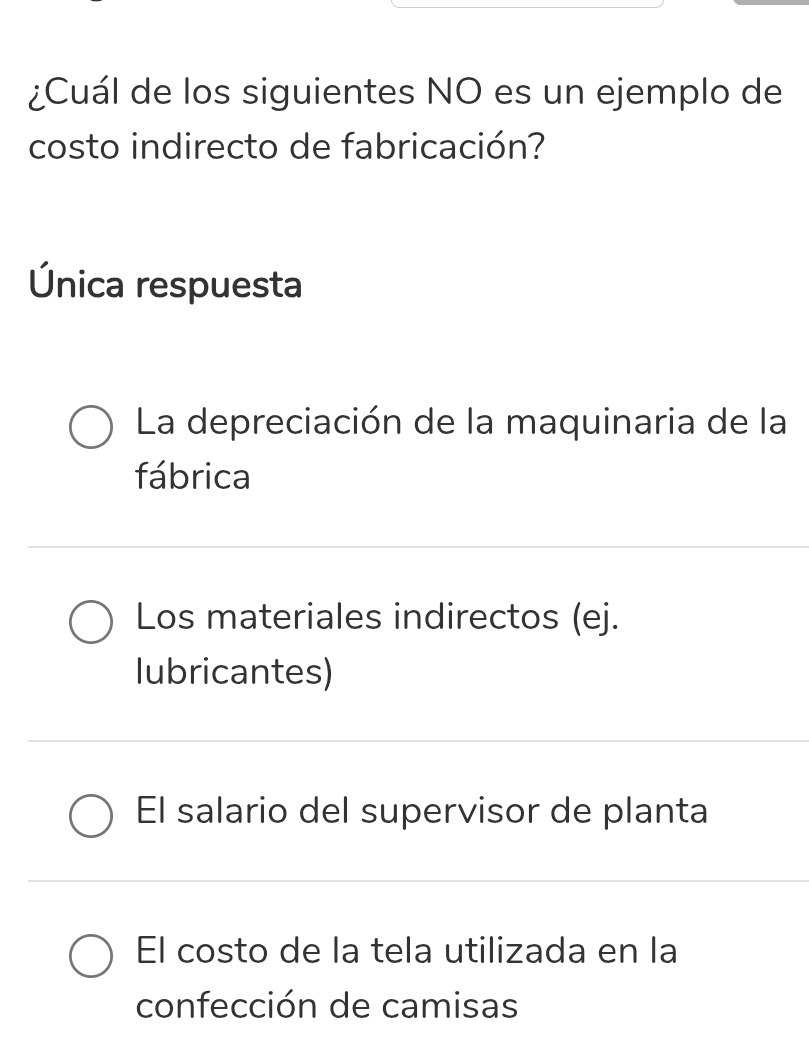Choose the costo de la tela answer

[x=90, y=957]
